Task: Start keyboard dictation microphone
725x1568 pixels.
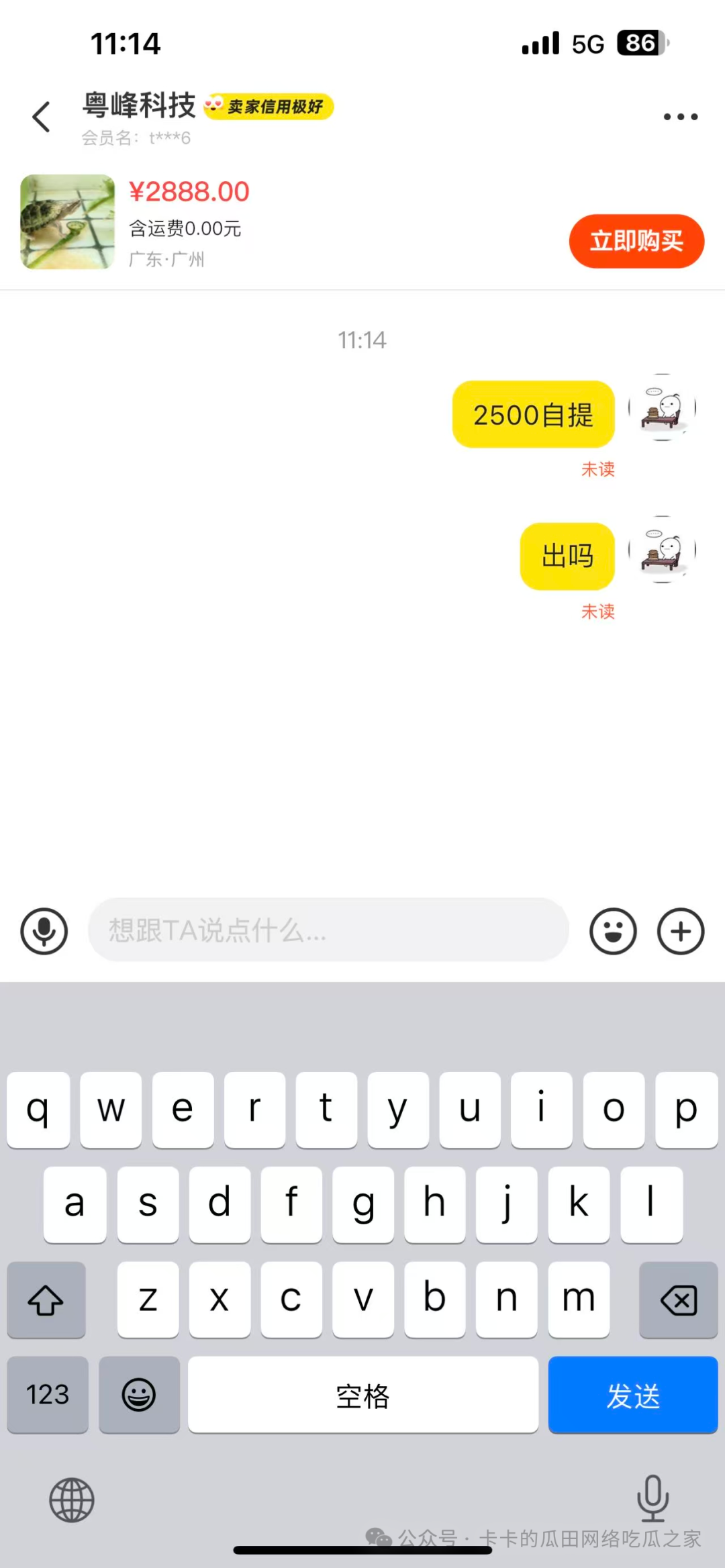Action: pyautogui.click(x=652, y=1498)
